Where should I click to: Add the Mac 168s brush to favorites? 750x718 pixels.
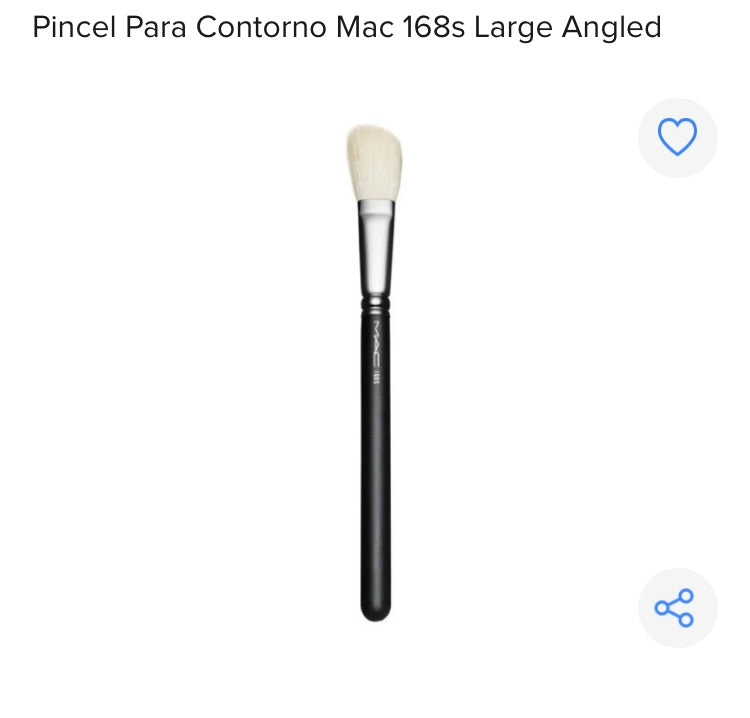[677, 137]
